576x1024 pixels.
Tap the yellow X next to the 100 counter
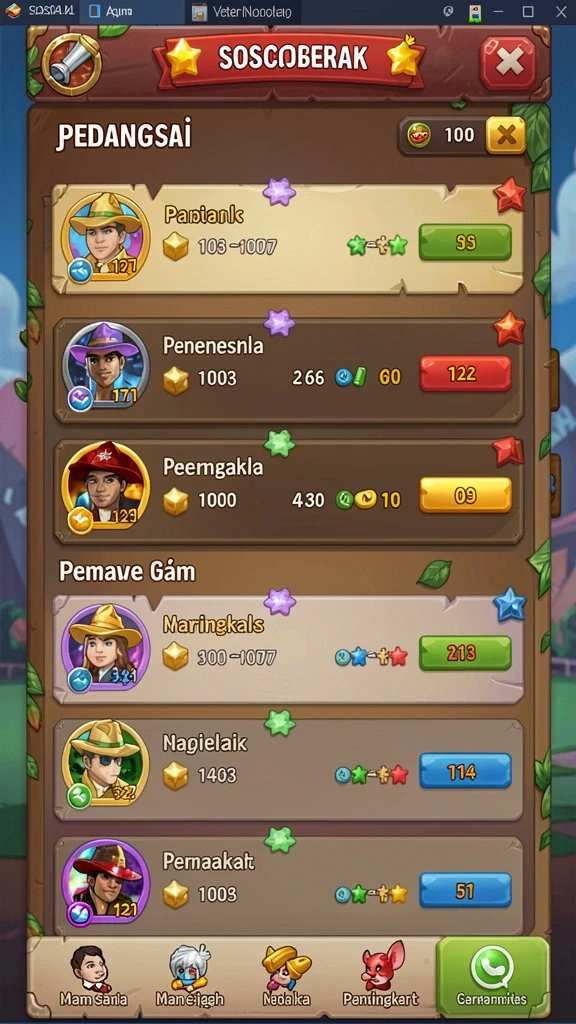point(506,135)
